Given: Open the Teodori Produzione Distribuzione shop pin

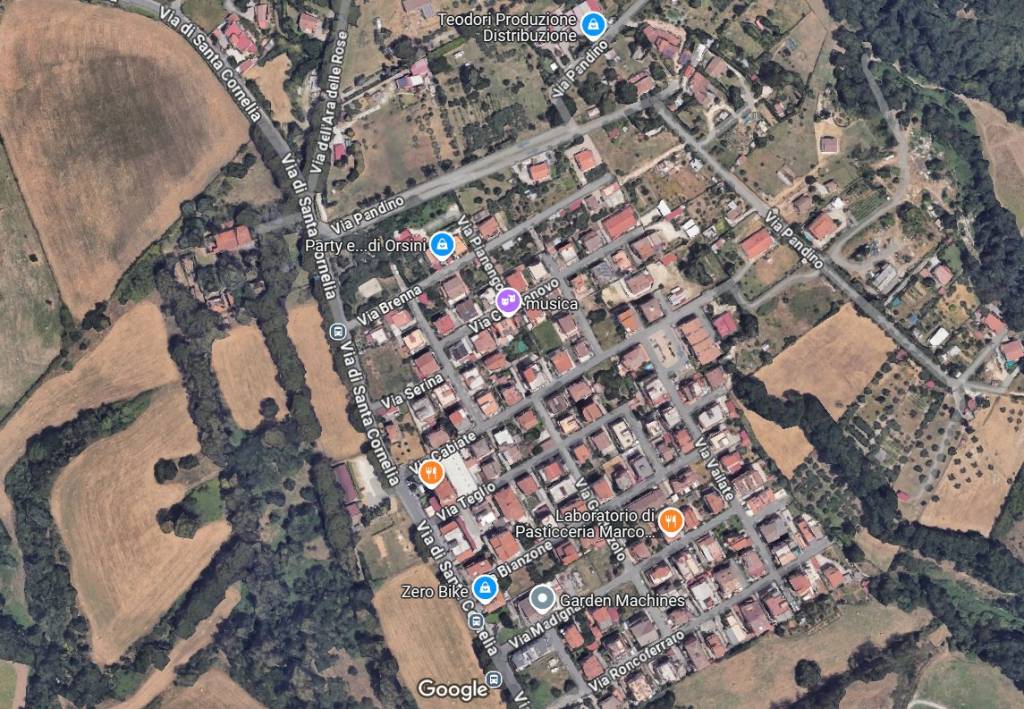Looking at the screenshot, I should (x=593, y=23).
